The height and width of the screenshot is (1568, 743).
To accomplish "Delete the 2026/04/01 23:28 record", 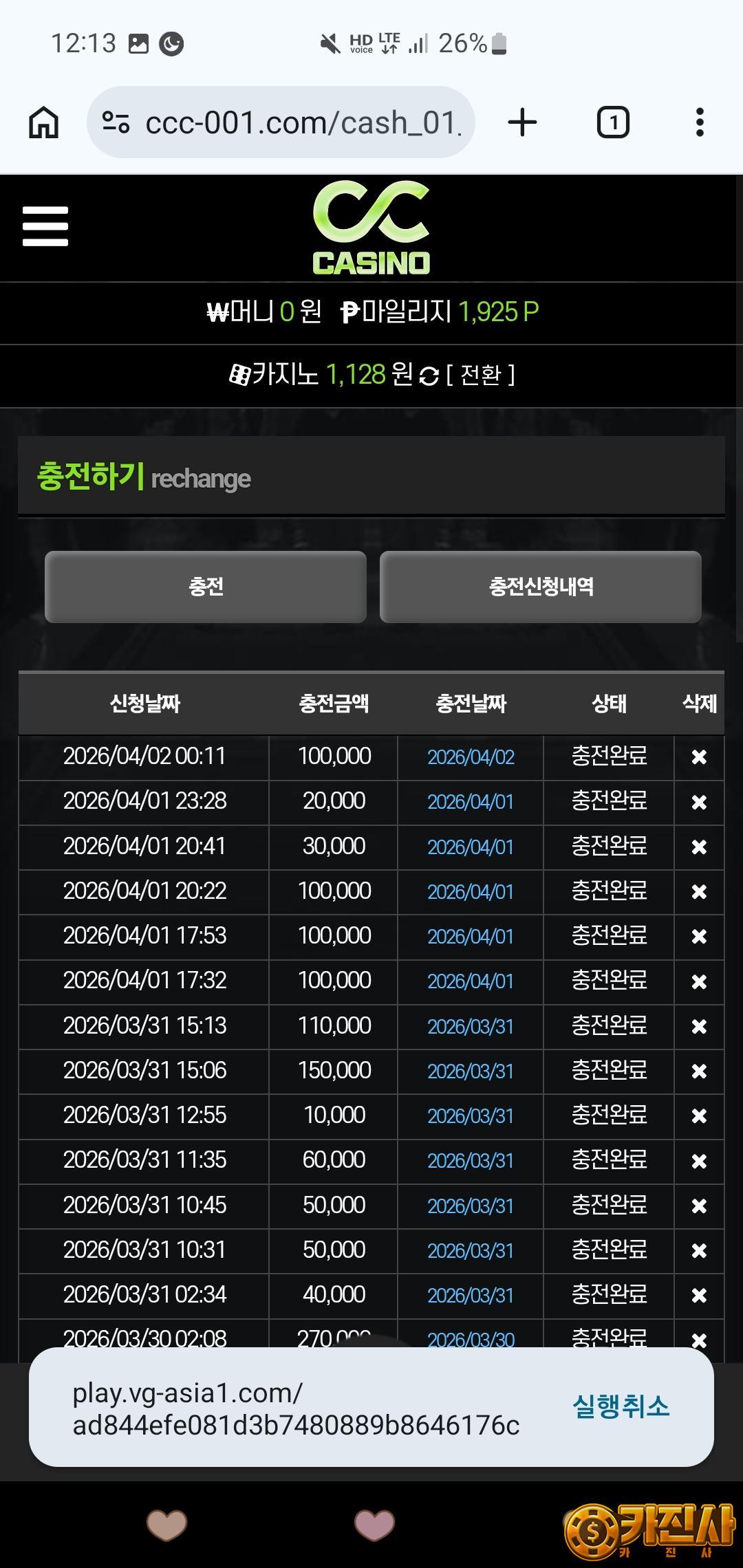I will click(699, 802).
